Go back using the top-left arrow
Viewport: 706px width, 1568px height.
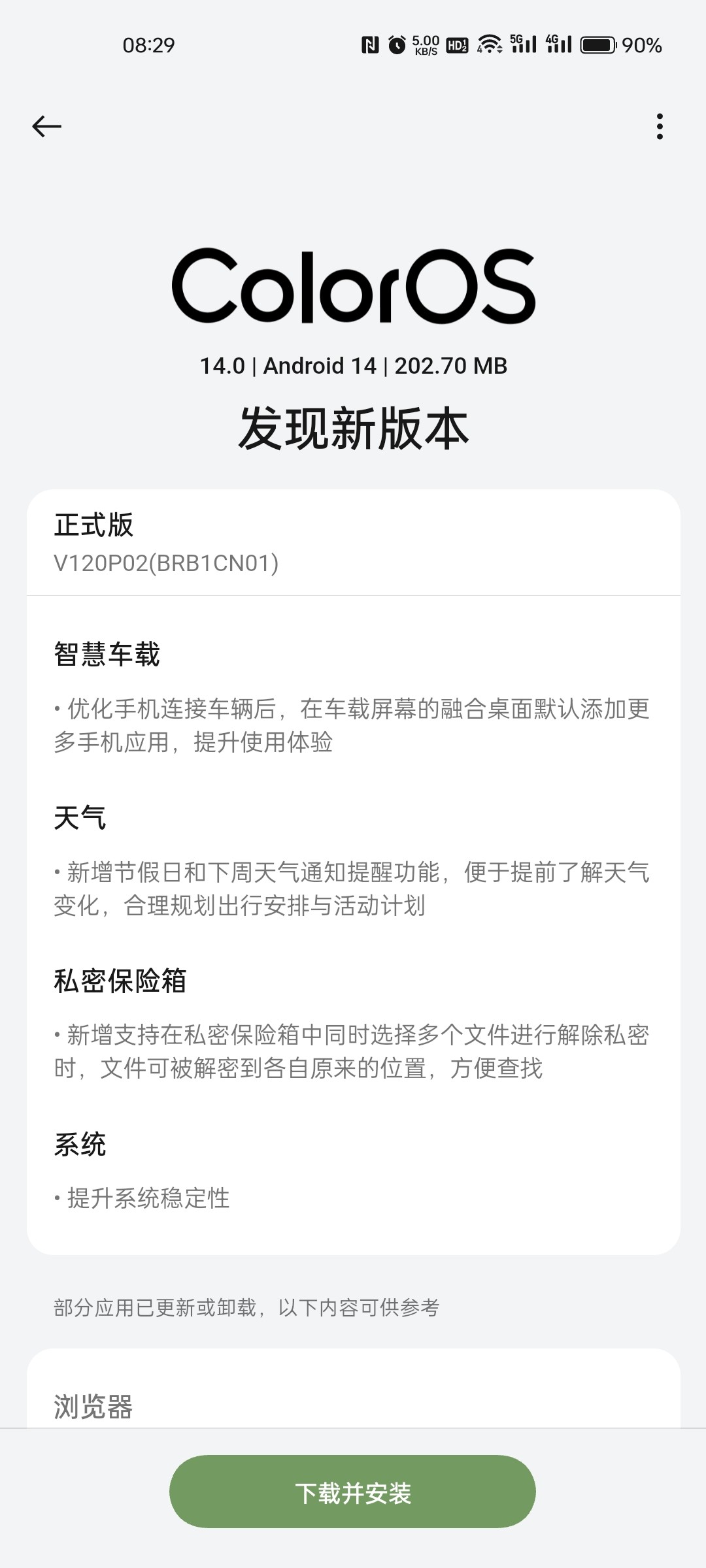coord(46,126)
